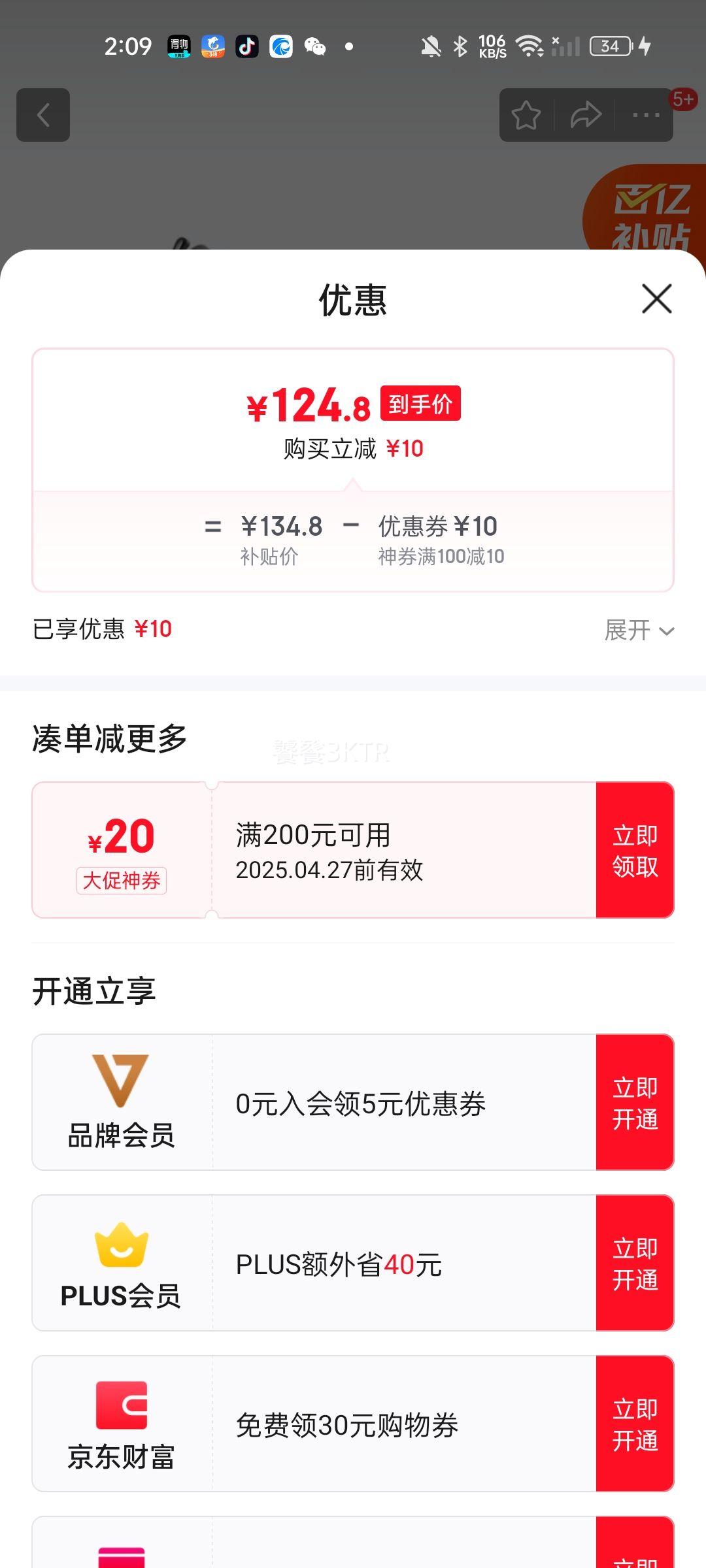Activate 品牌会员 with 立即开通
Screen dimensions: 706x1568
pyautogui.click(x=635, y=1102)
